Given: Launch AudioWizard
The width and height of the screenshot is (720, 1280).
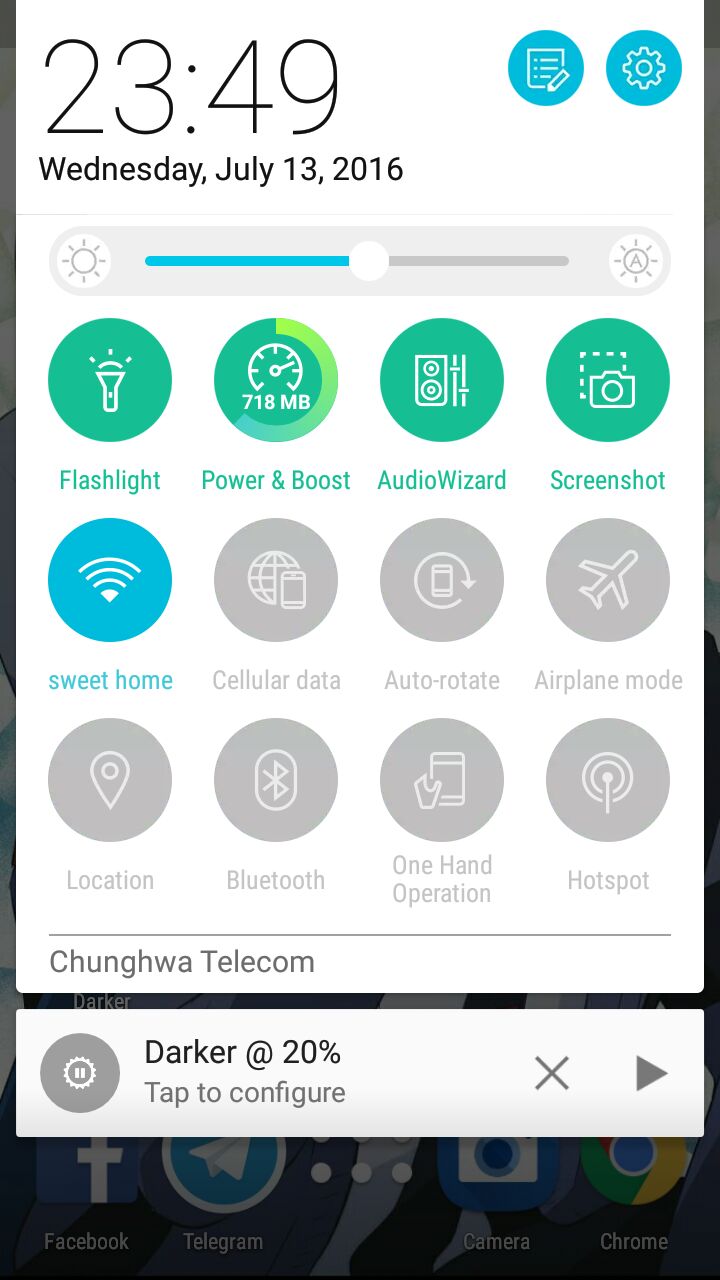Looking at the screenshot, I should tap(442, 380).
